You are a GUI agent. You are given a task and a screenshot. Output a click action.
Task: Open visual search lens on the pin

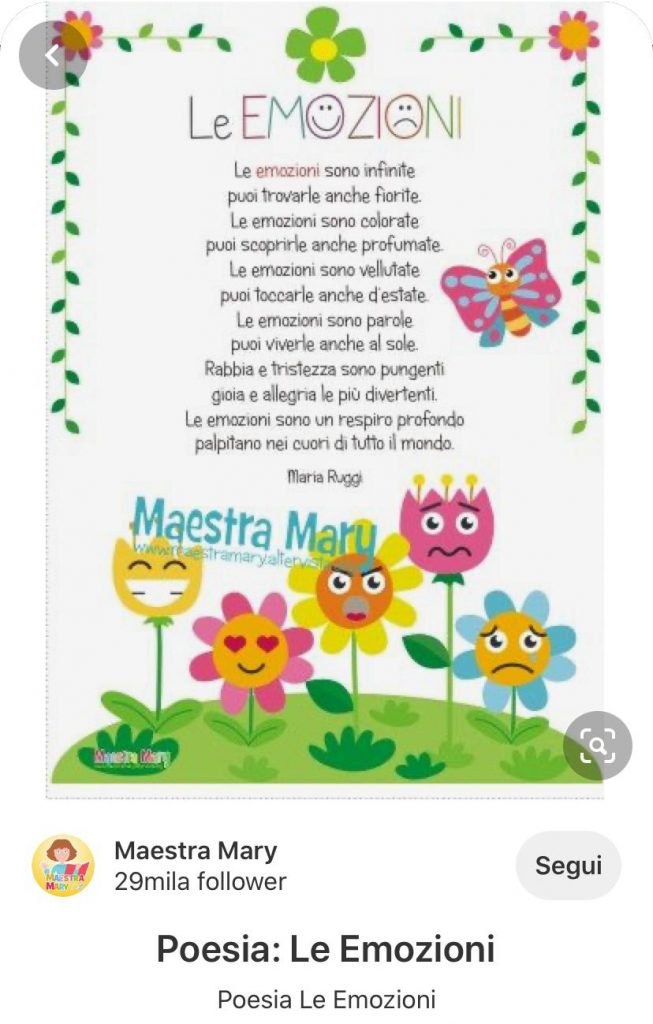597,745
